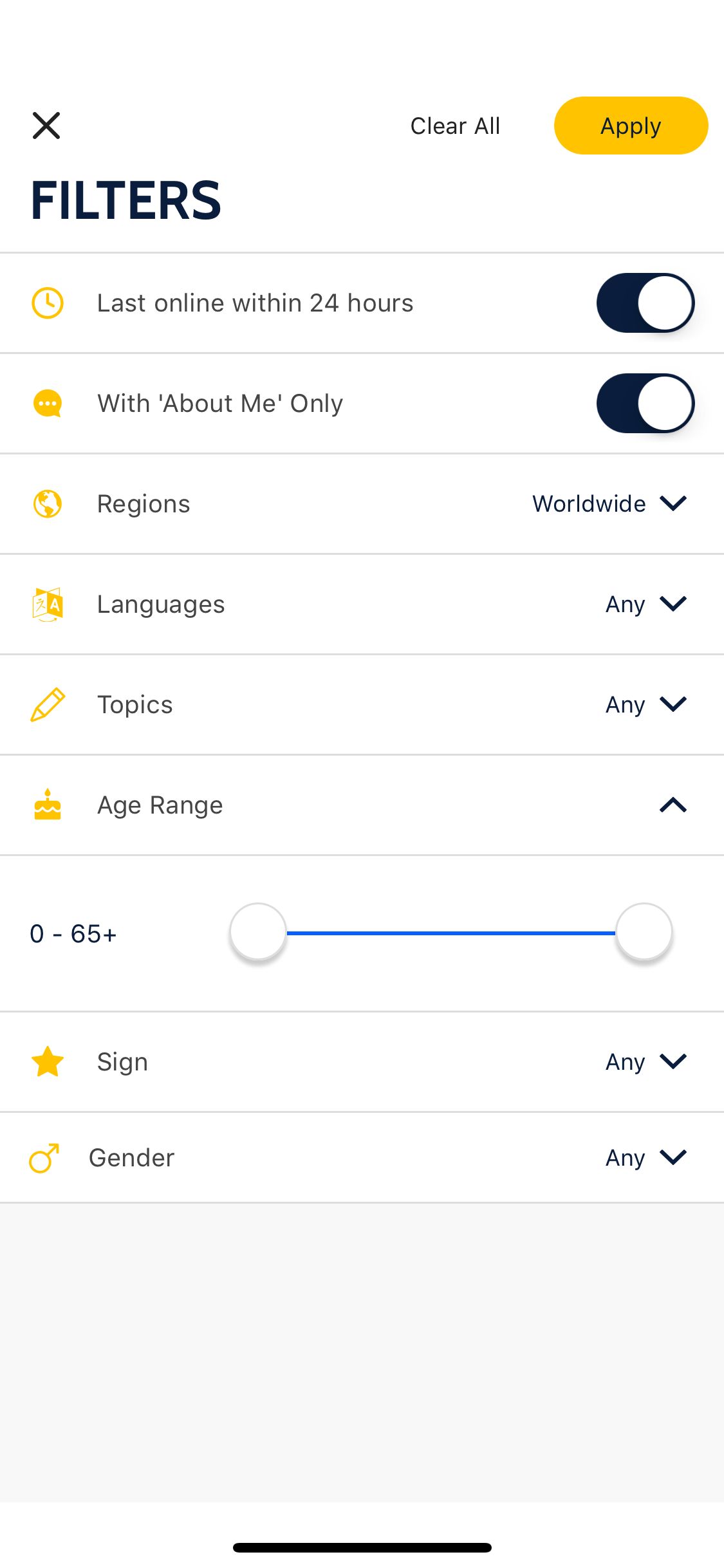The height and width of the screenshot is (1568, 724).
Task: Close the Filters screen with X
Action: (x=46, y=126)
